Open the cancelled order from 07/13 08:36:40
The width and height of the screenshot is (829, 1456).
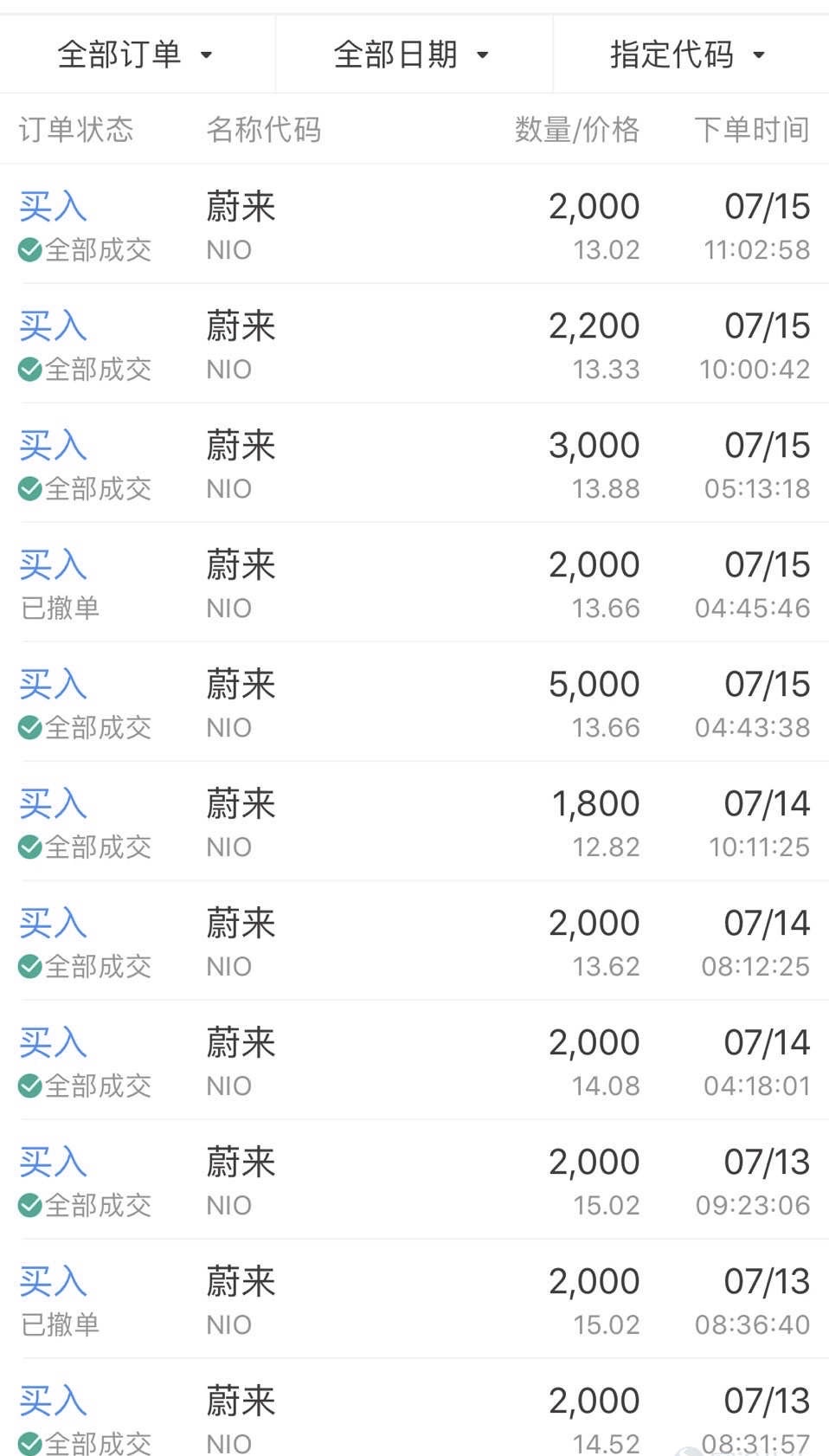[x=414, y=1299]
